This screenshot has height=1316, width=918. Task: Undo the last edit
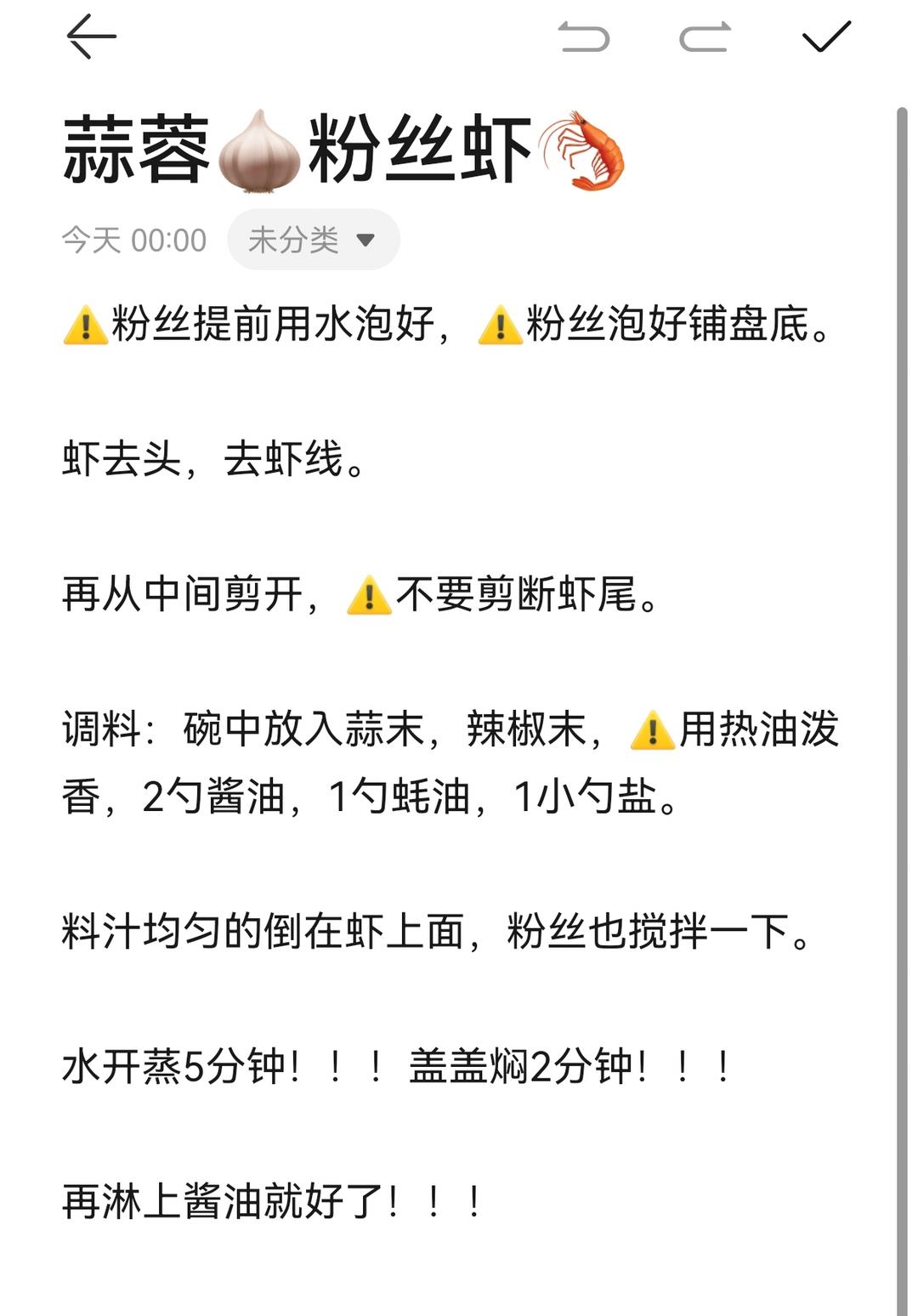(x=584, y=37)
